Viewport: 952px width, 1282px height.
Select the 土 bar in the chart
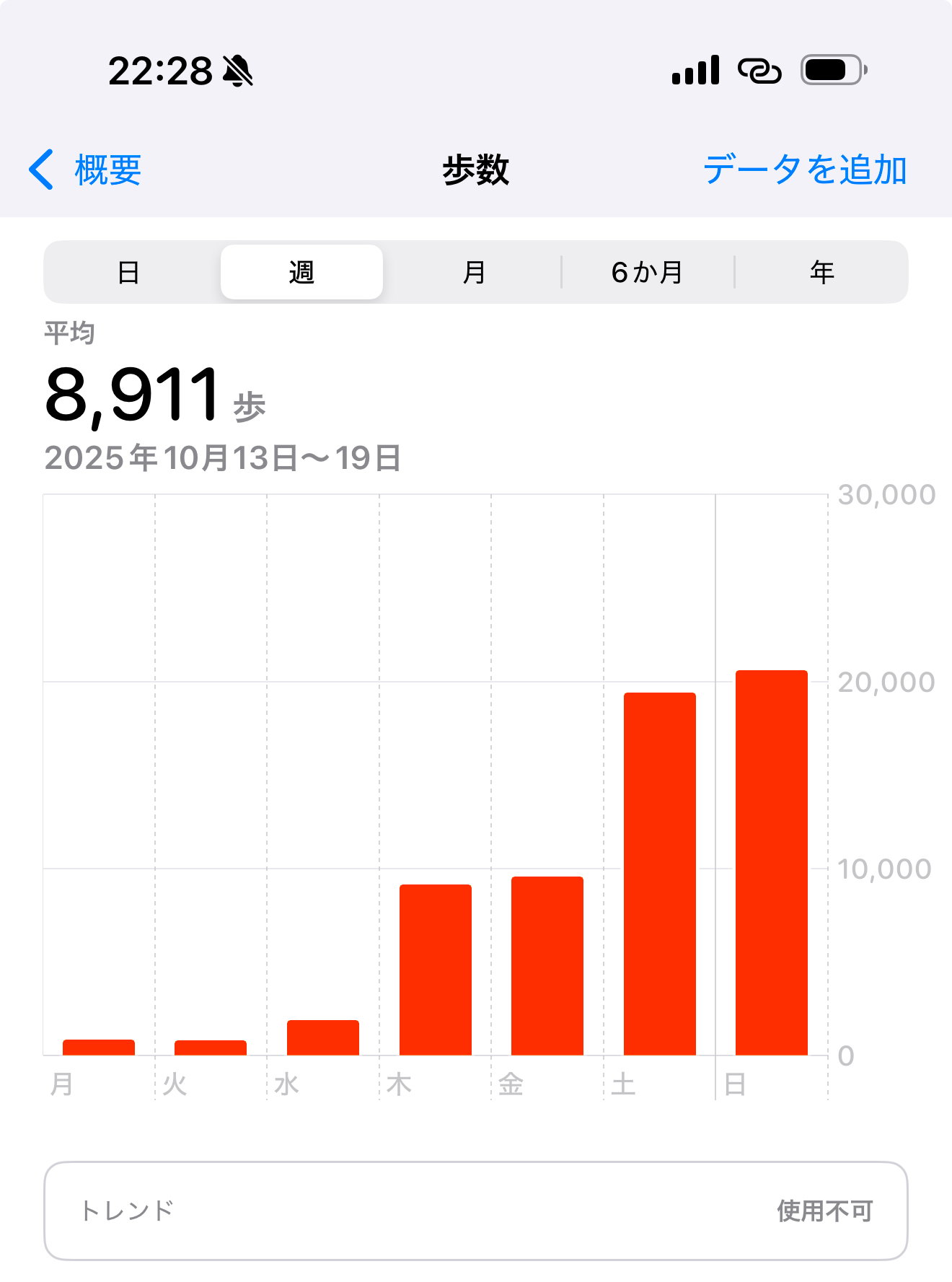click(x=659, y=873)
